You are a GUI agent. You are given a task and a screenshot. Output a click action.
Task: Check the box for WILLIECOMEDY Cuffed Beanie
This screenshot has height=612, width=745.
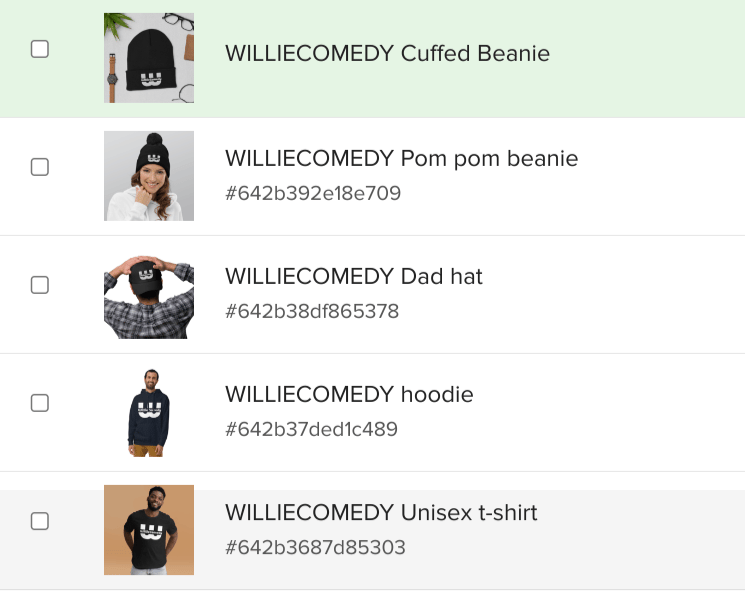(40, 49)
